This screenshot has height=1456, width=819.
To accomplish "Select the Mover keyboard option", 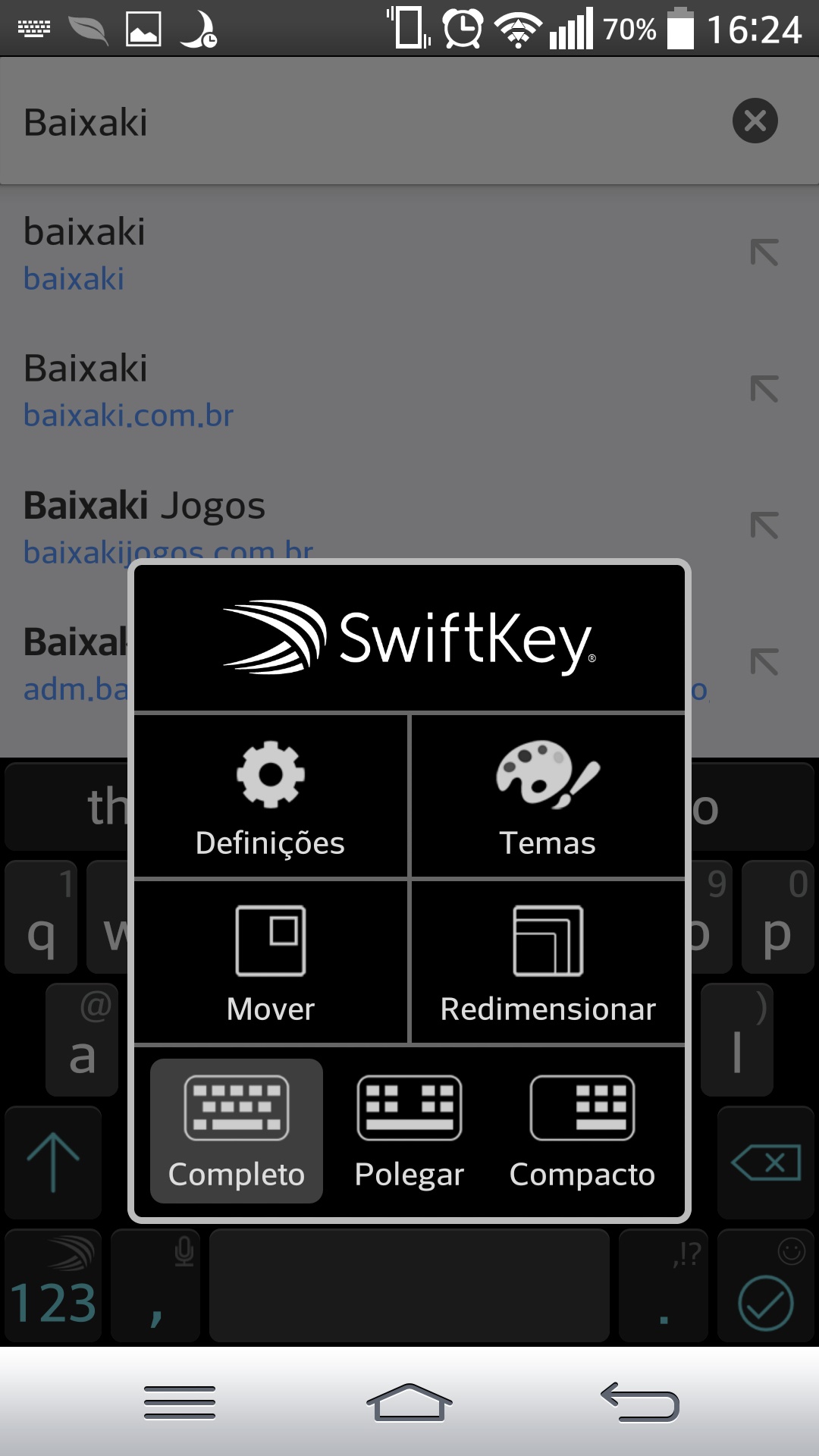I will pyautogui.click(x=271, y=963).
